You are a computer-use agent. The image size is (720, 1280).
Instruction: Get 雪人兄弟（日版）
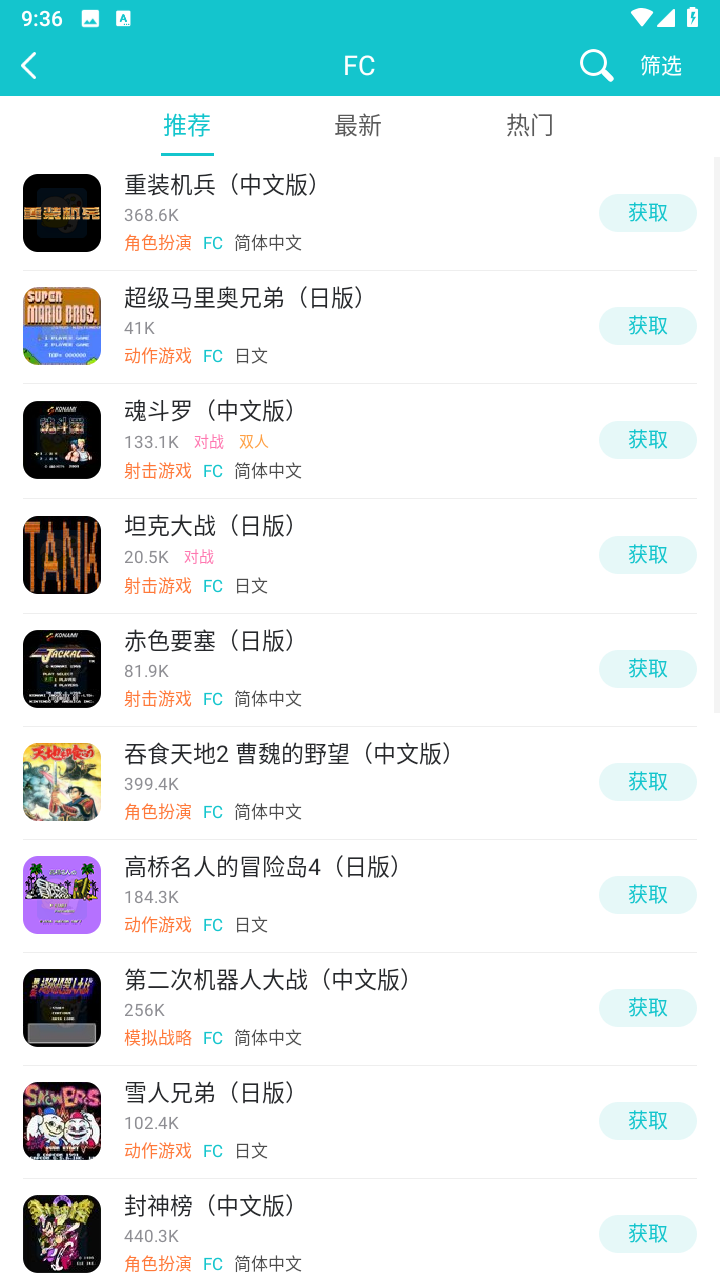(x=648, y=1121)
